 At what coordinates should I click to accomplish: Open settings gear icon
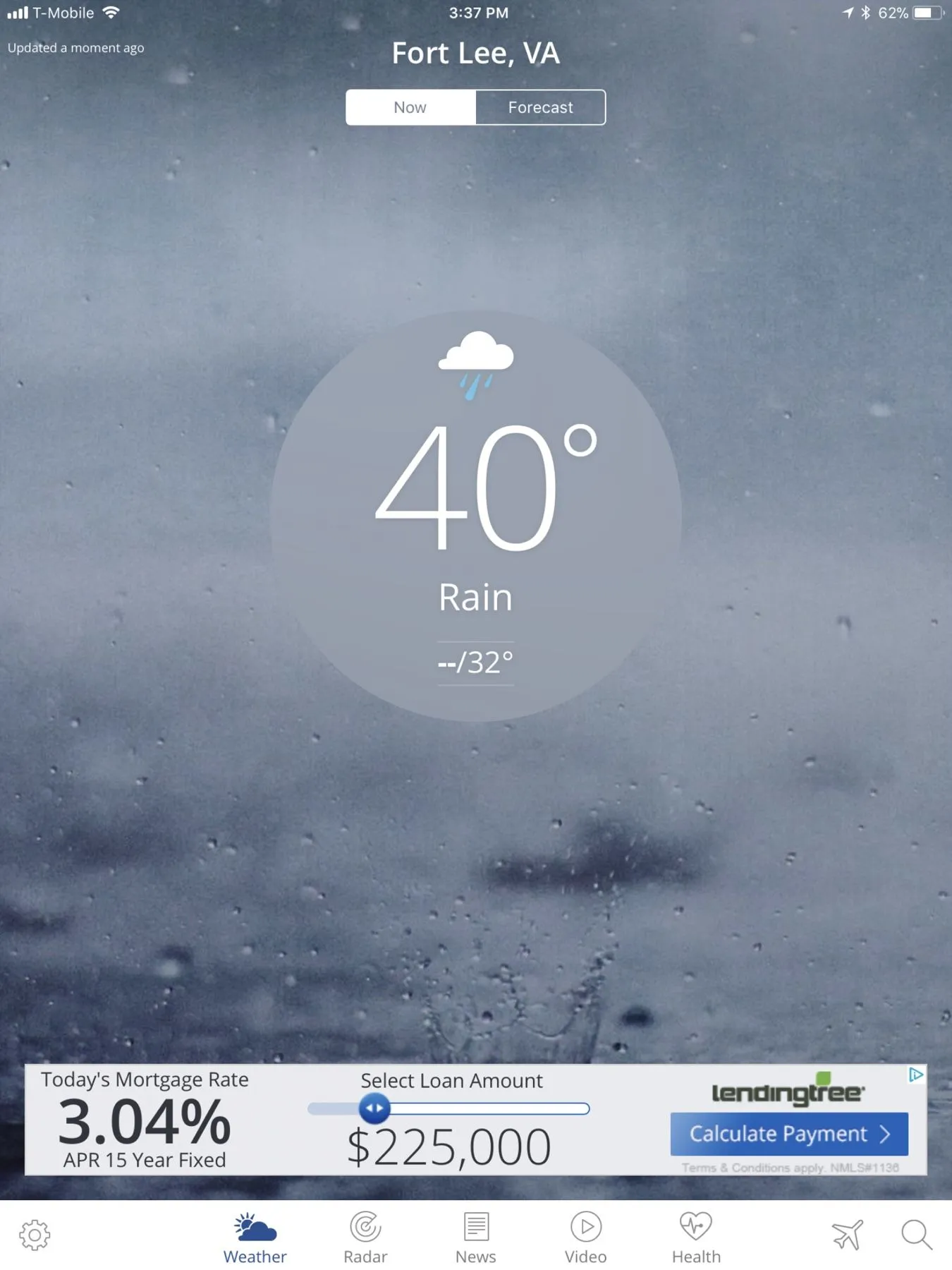(x=35, y=1235)
